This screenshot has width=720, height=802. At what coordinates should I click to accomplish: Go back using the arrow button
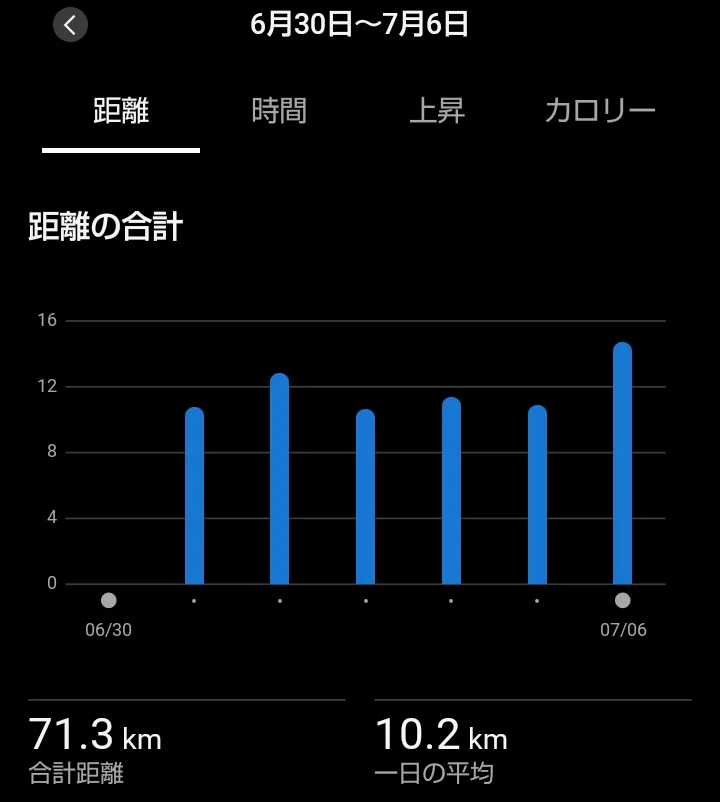pos(71,25)
